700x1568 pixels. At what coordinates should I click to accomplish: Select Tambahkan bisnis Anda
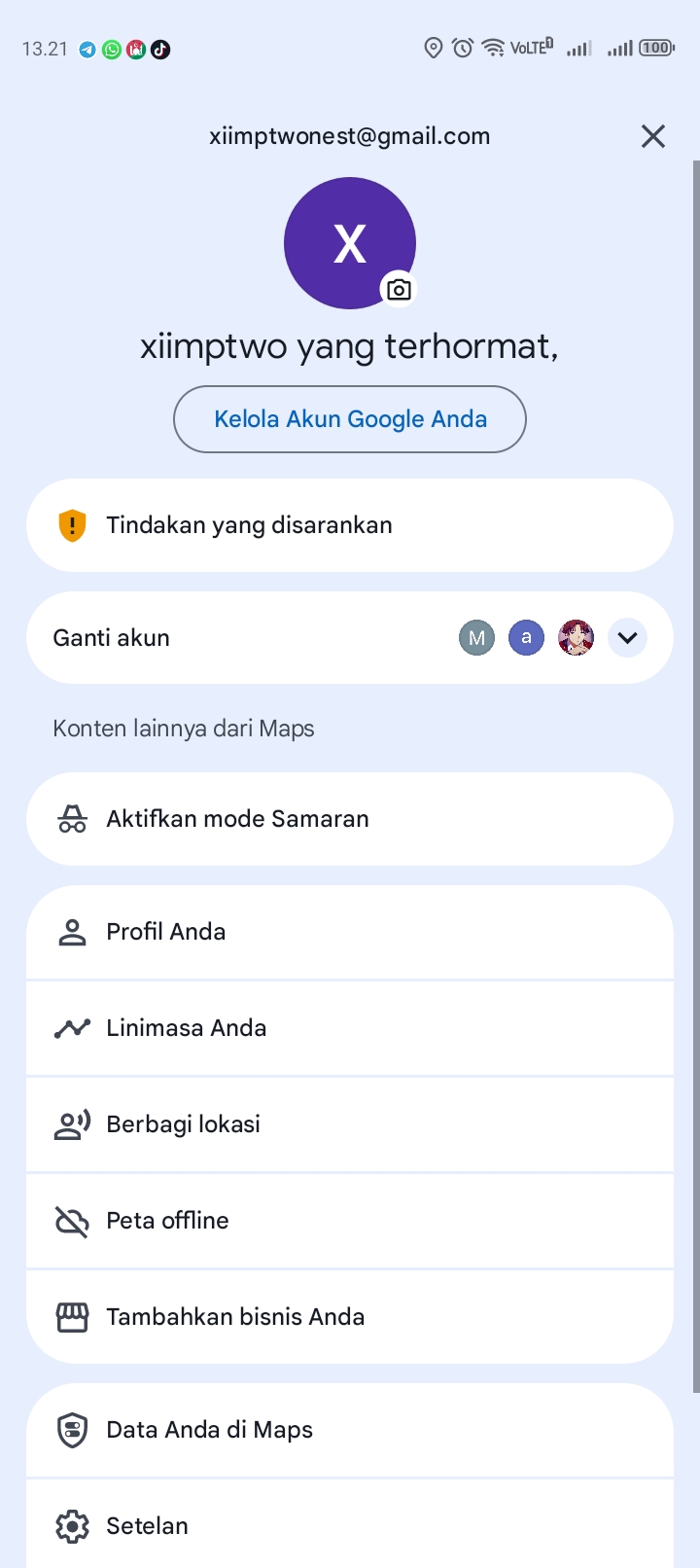tap(349, 1317)
